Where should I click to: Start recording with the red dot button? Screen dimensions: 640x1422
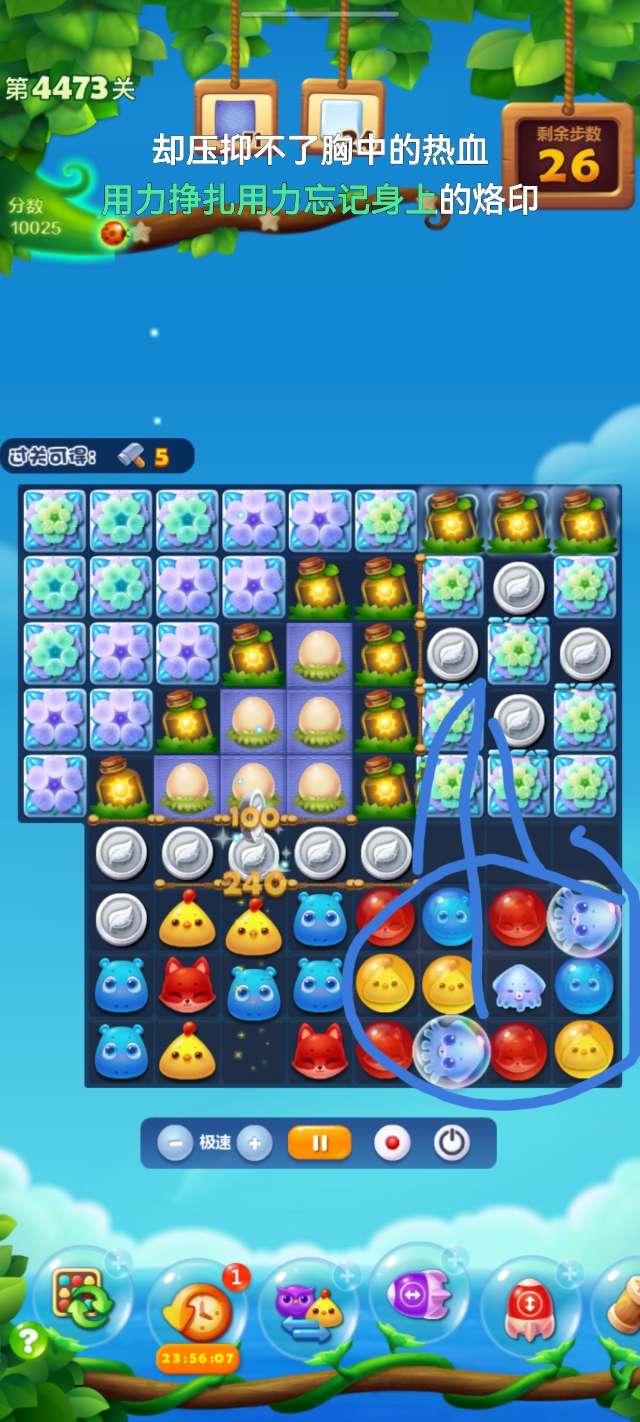(391, 1143)
